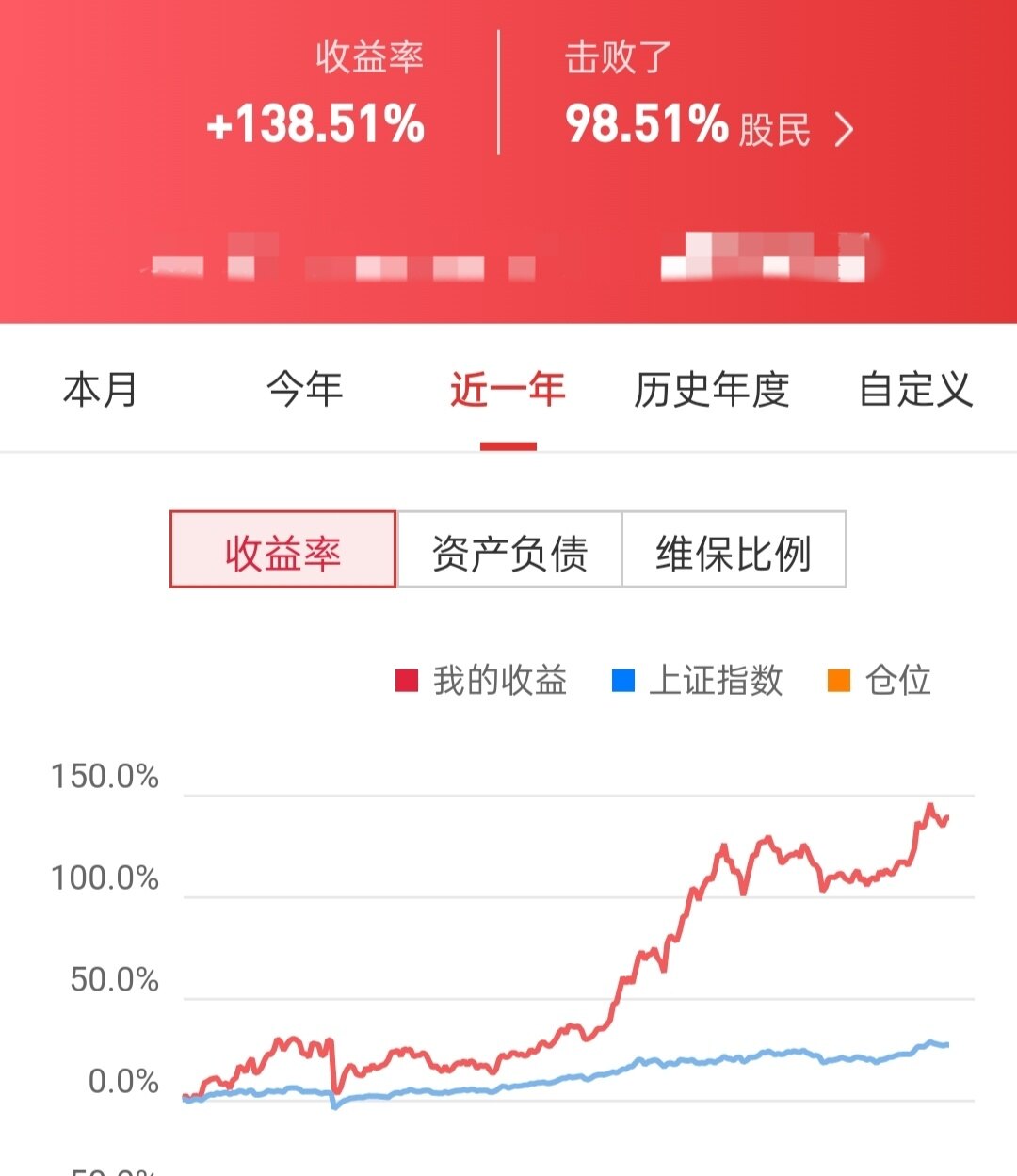This screenshot has width=1017, height=1176.
Task: Switch to the 本月 tab
Action: coord(100,390)
